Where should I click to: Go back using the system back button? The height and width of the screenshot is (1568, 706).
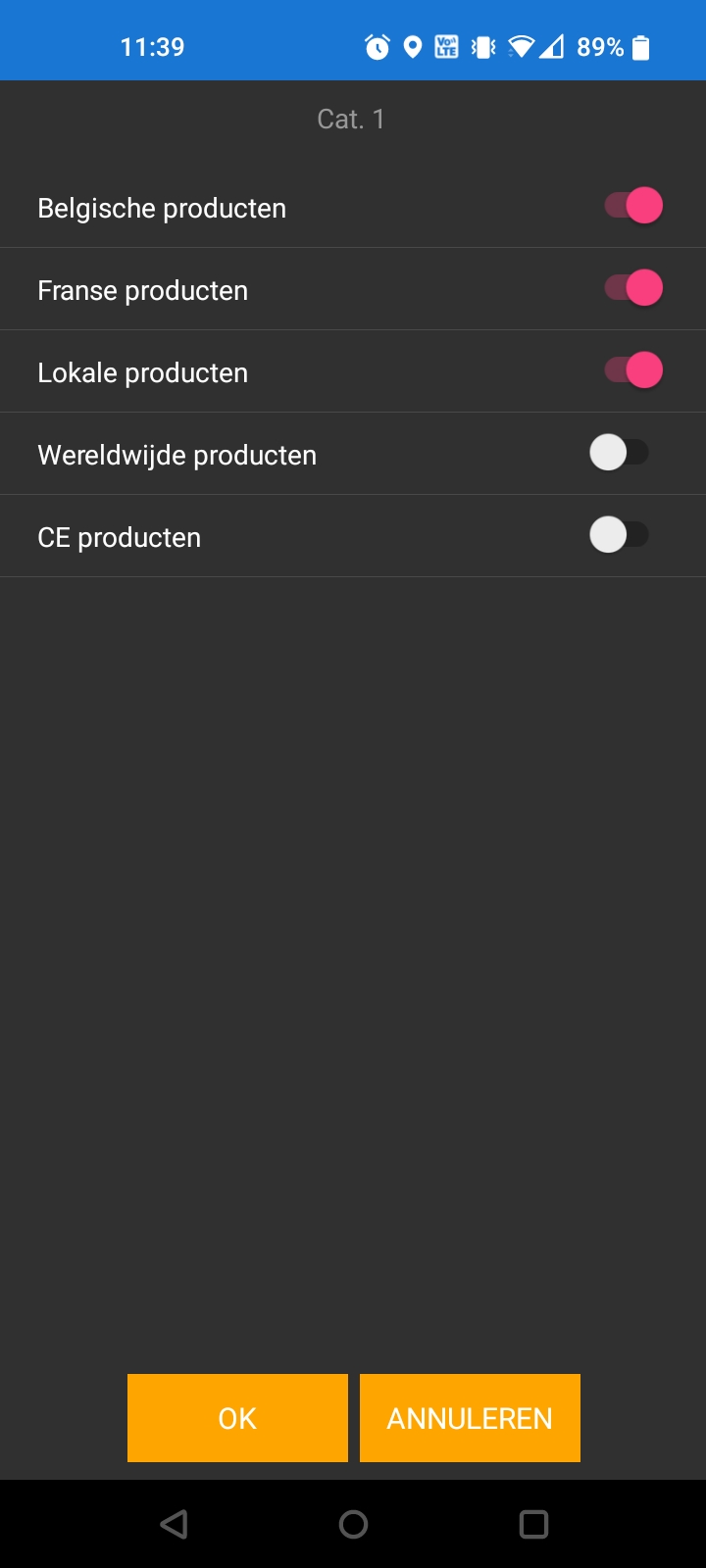point(175,1524)
